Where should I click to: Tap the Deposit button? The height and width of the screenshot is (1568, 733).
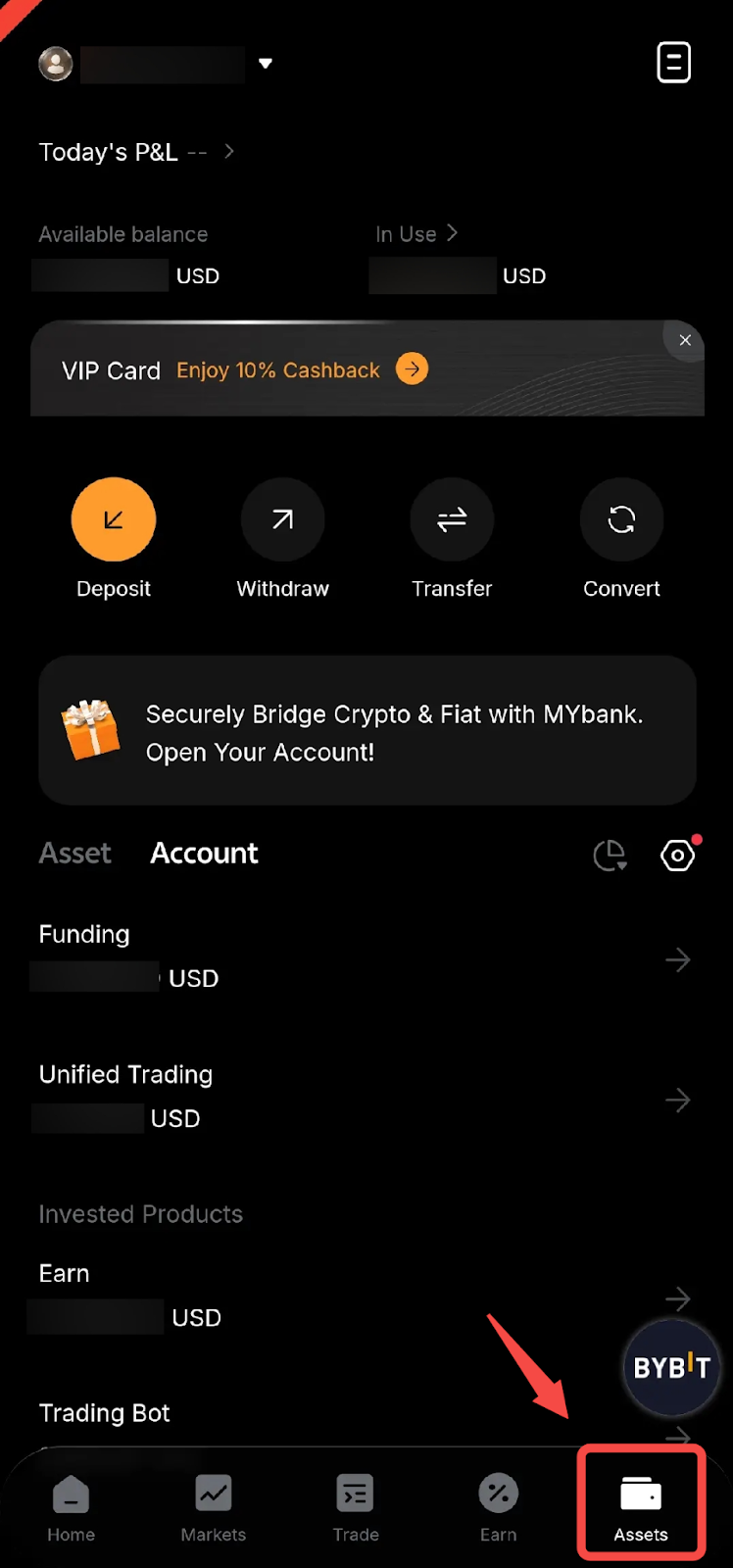114,519
